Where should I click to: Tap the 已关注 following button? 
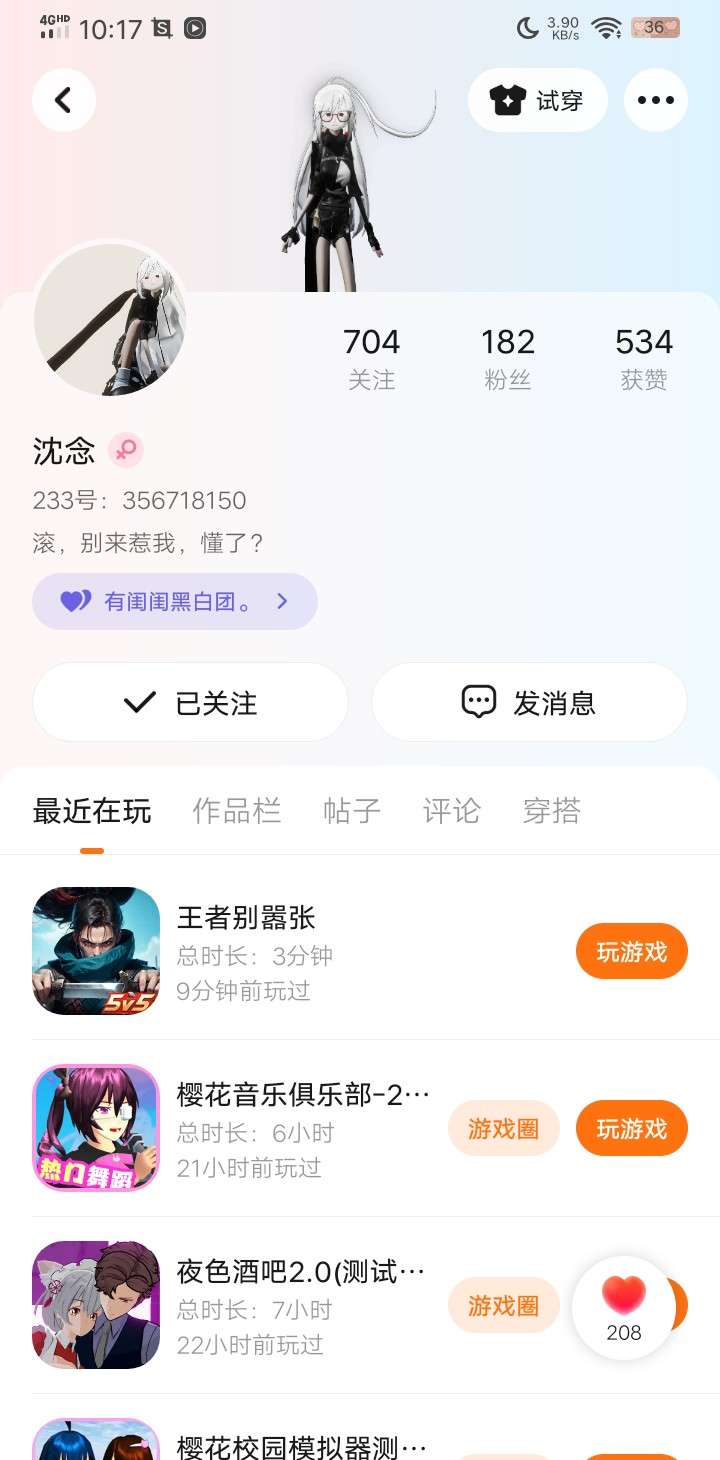point(190,703)
